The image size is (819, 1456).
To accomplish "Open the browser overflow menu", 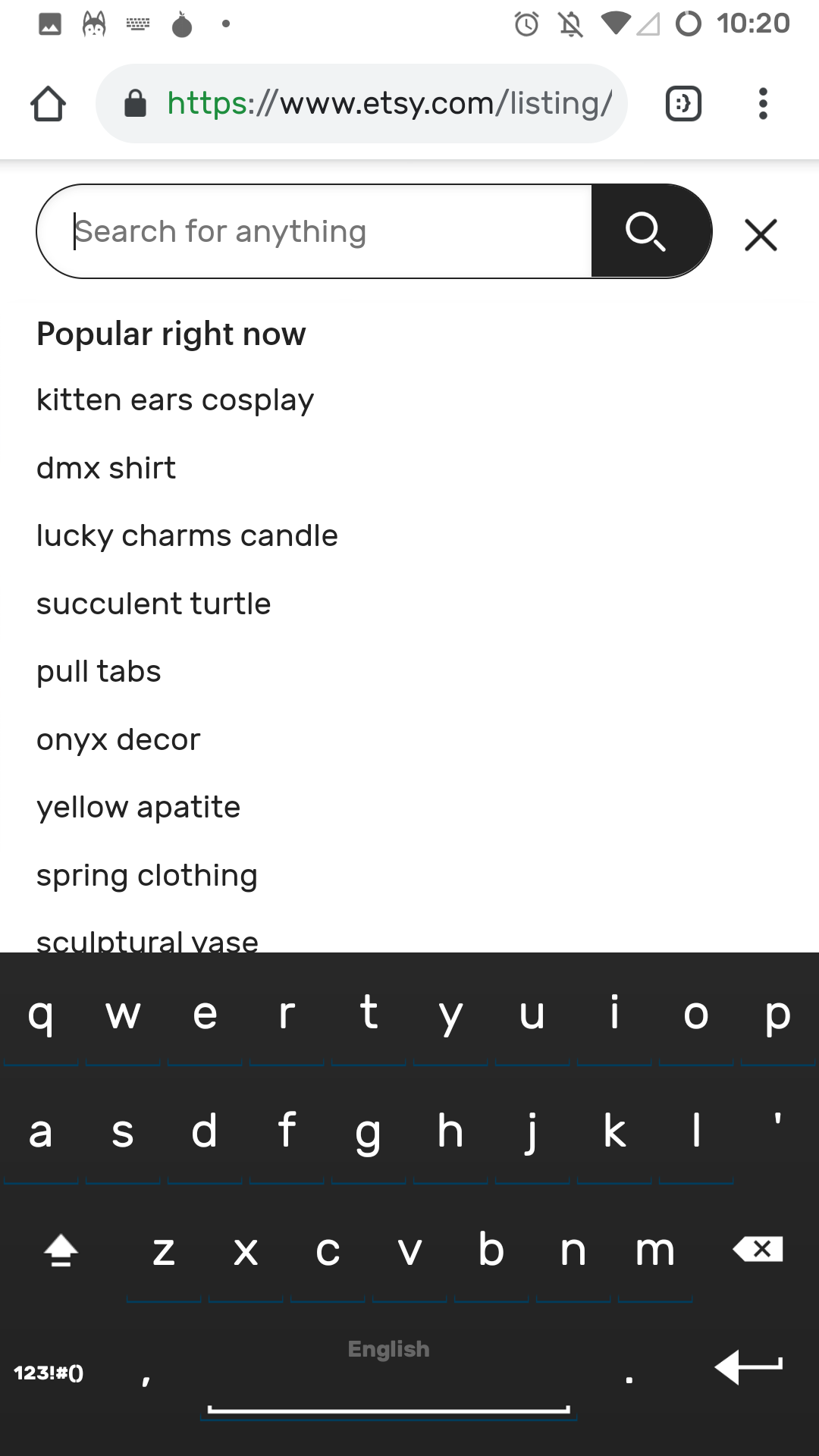I will point(763,104).
